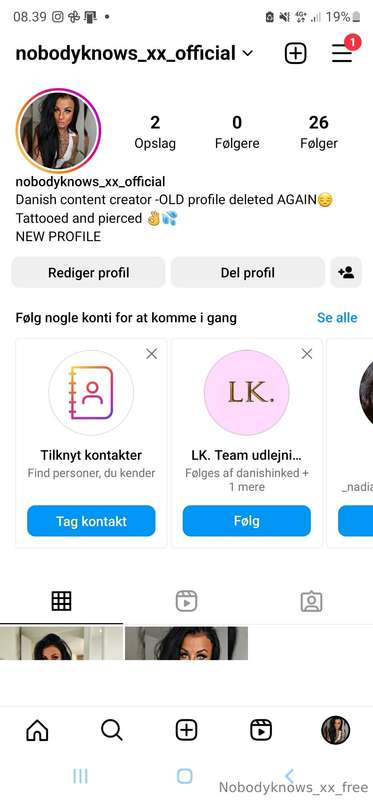The width and height of the screenshot is (373, 800).
Task: Open the first post in the grid
Action: coord(61,643)
